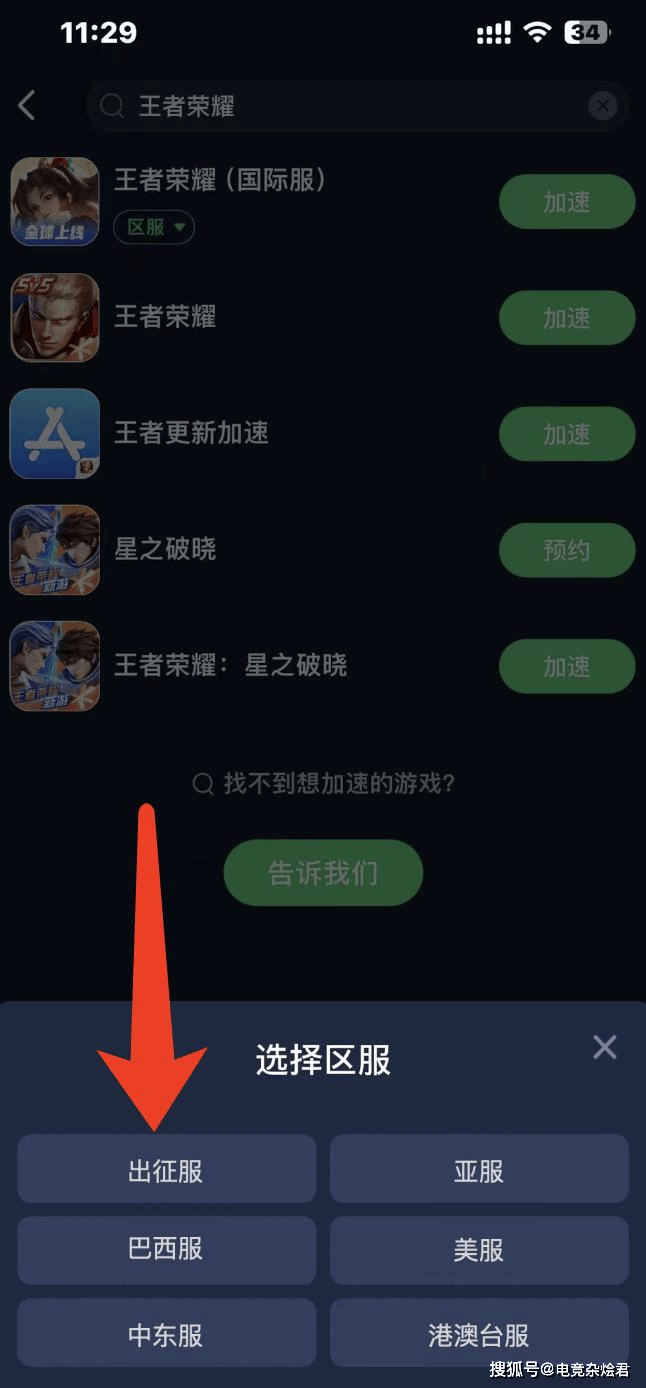Pick the 巴西服 server
Viewport: 646px width, 1388px height.
pyautogui.click(x=166, y=1249)
